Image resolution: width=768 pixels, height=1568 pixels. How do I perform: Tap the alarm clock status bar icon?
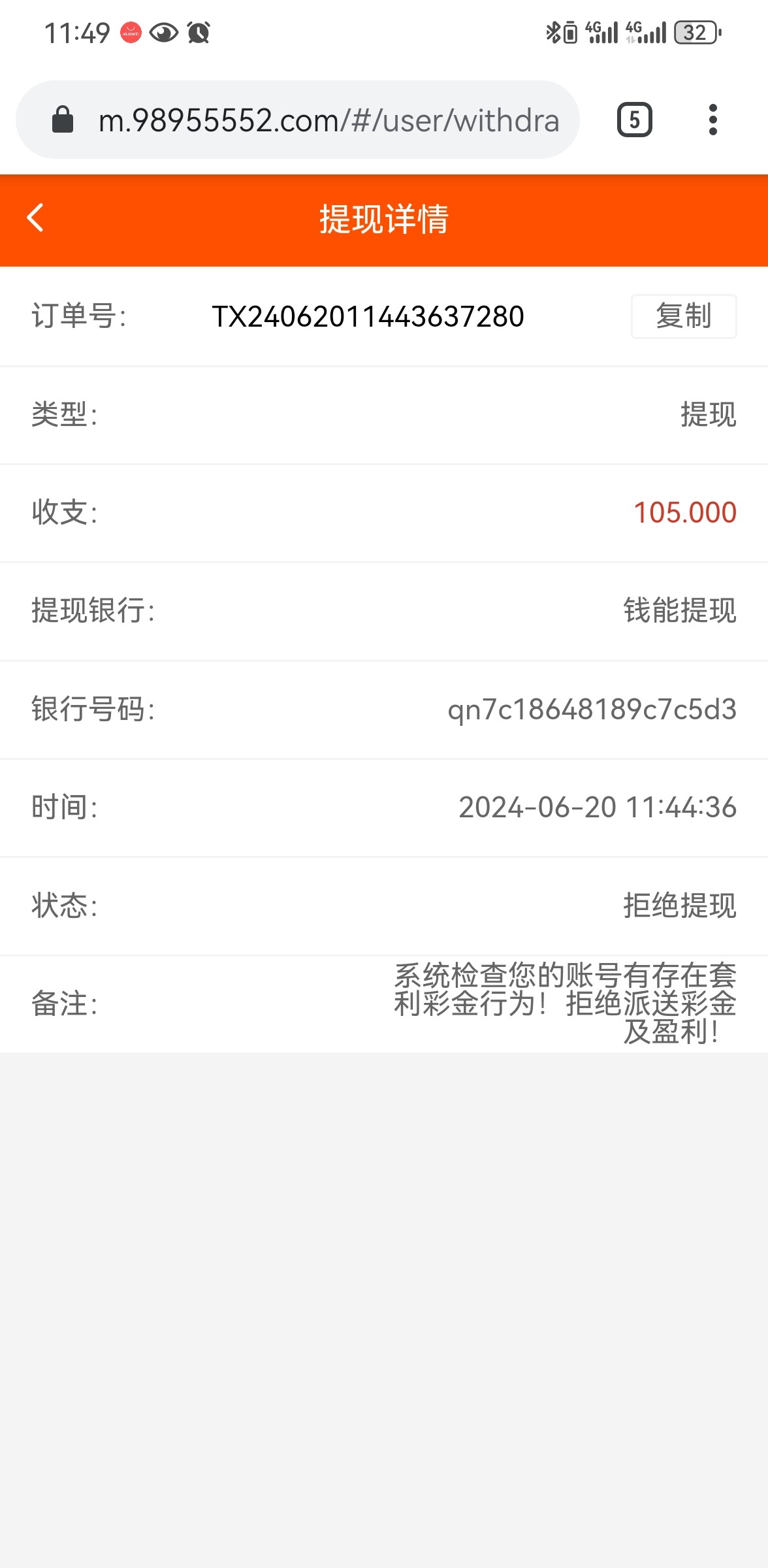pos(200,31)
